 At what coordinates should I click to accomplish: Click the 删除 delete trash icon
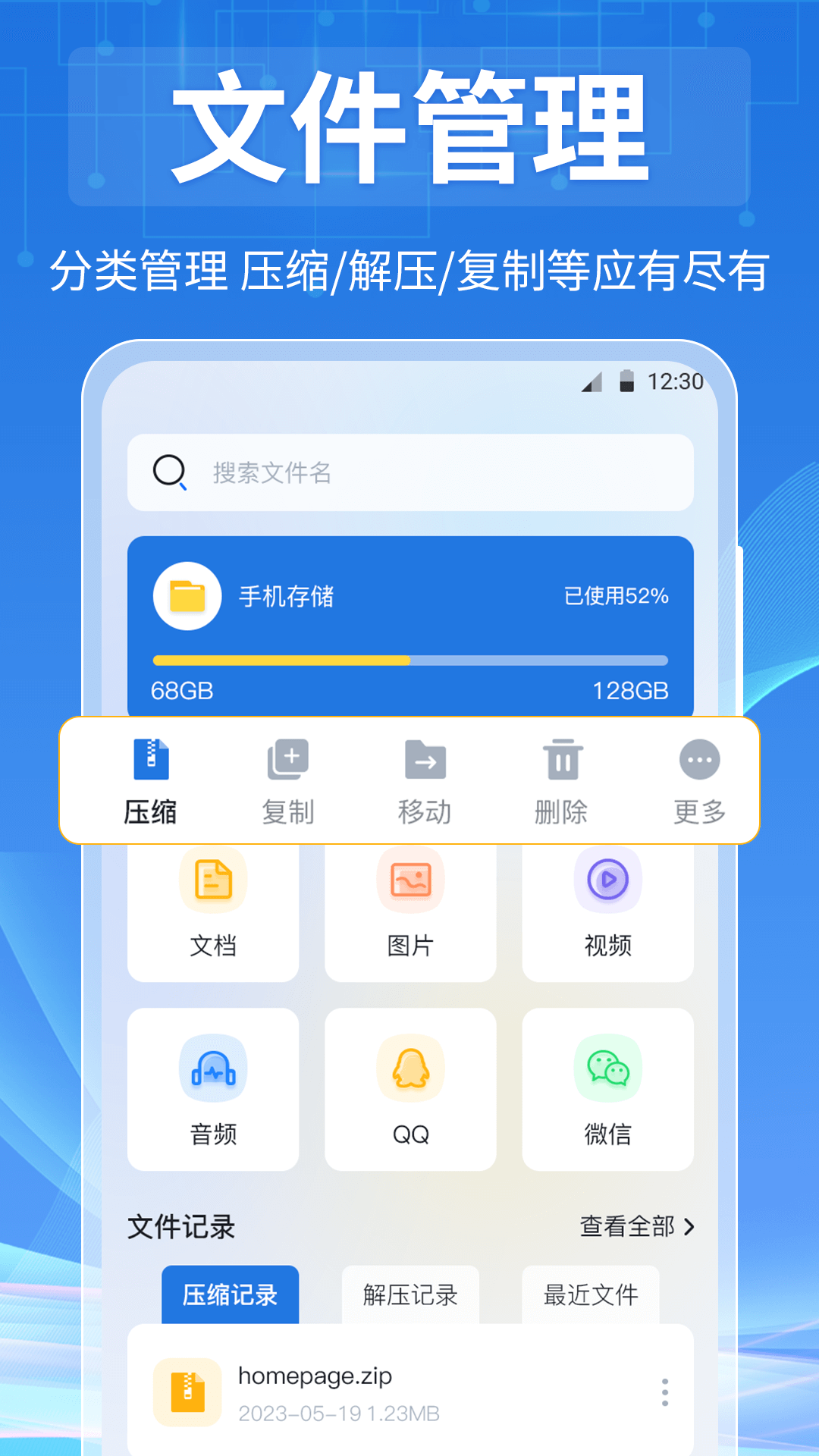[x=561, y=758]
